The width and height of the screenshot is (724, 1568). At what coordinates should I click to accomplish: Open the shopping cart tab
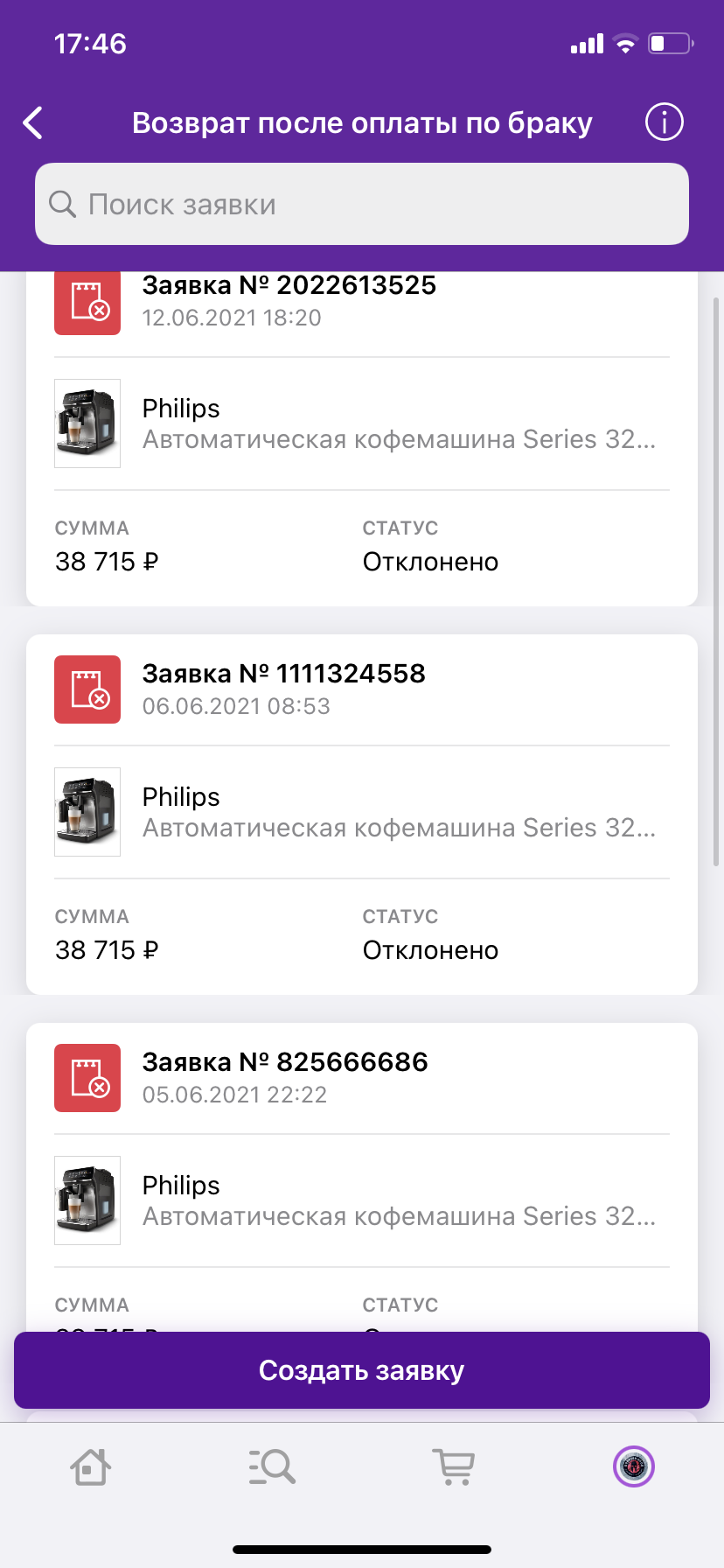point(453,1466)
